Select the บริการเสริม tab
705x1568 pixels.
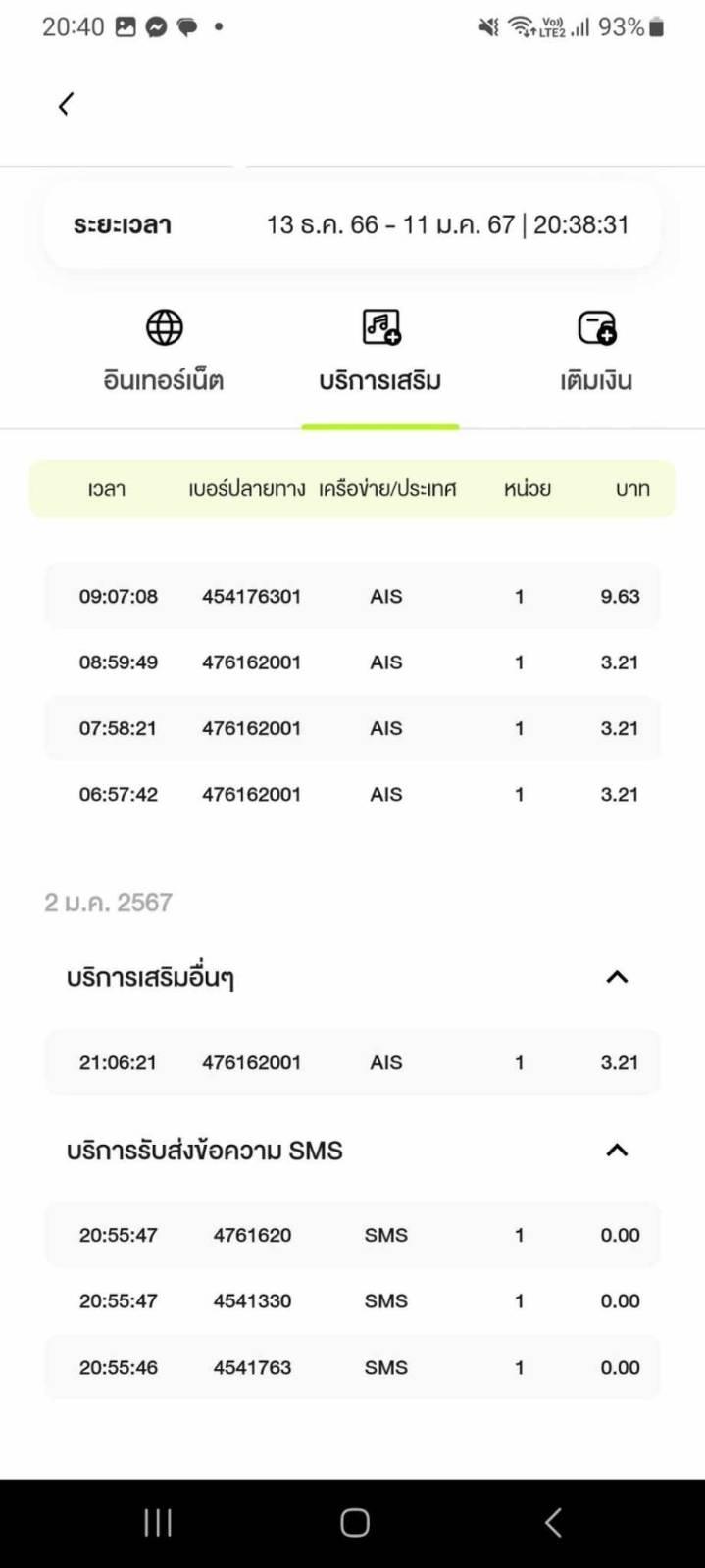pos(380,352)
